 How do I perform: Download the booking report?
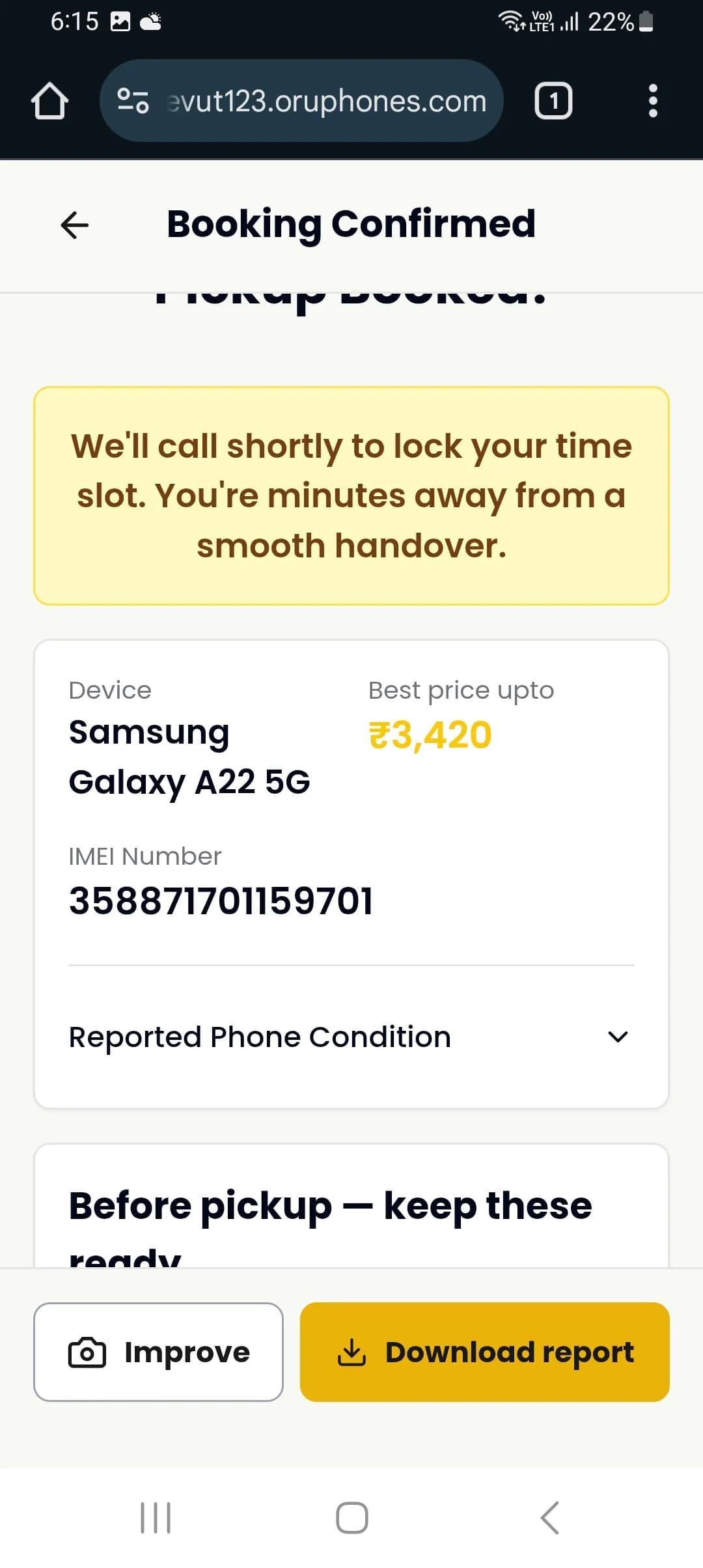(484, 1352)
